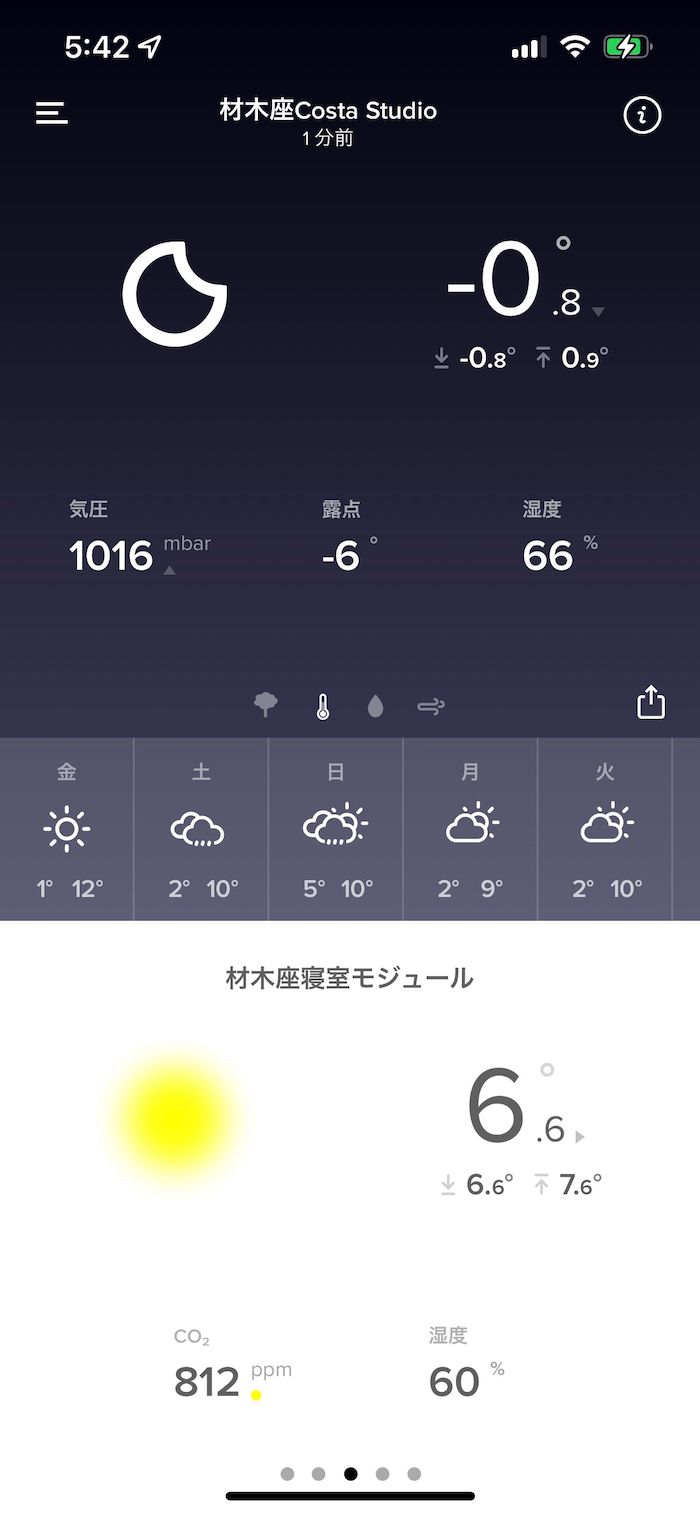Open the hamburger menu
The height and width of the screenshot is (1515, 700).
point(52,114)
